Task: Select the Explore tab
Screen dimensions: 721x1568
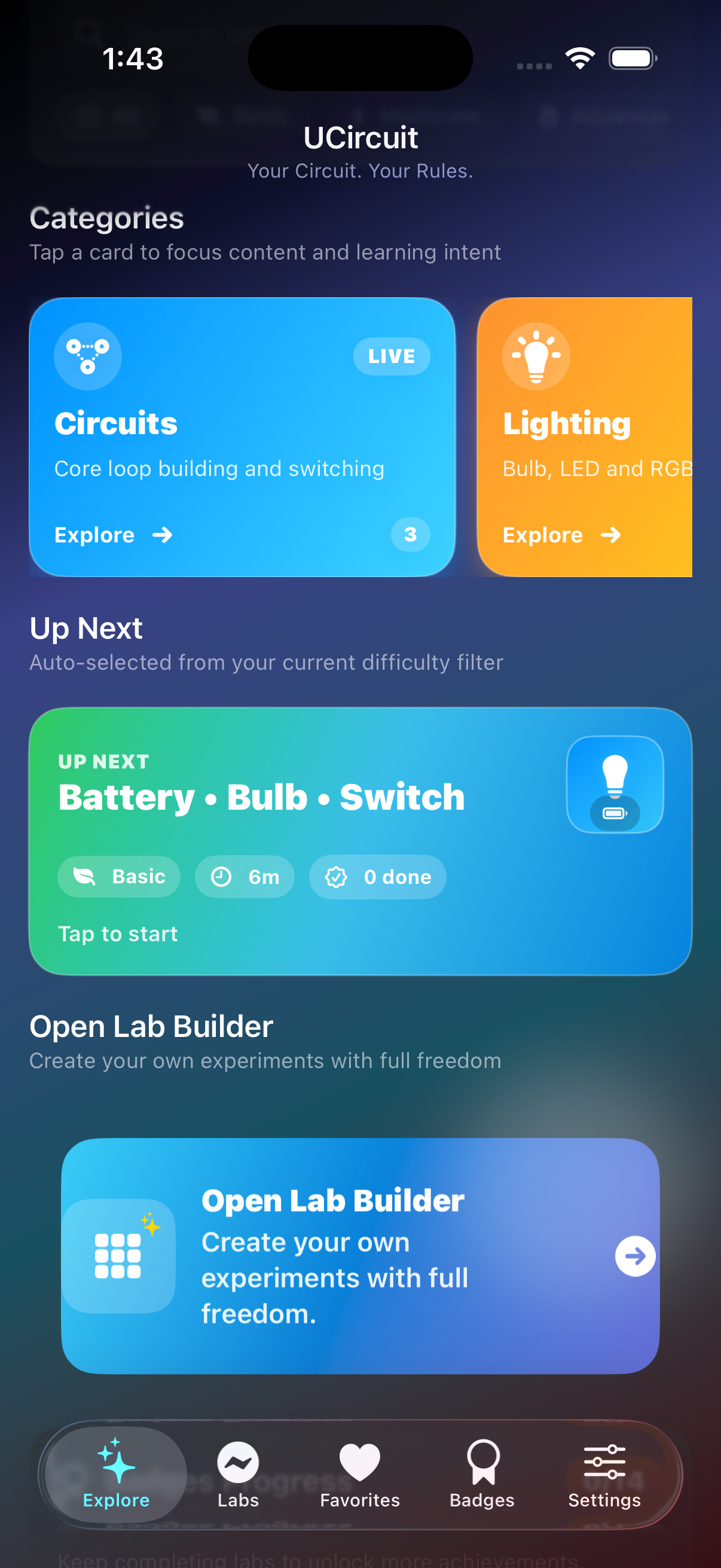Action: (x=115, y=1474)
